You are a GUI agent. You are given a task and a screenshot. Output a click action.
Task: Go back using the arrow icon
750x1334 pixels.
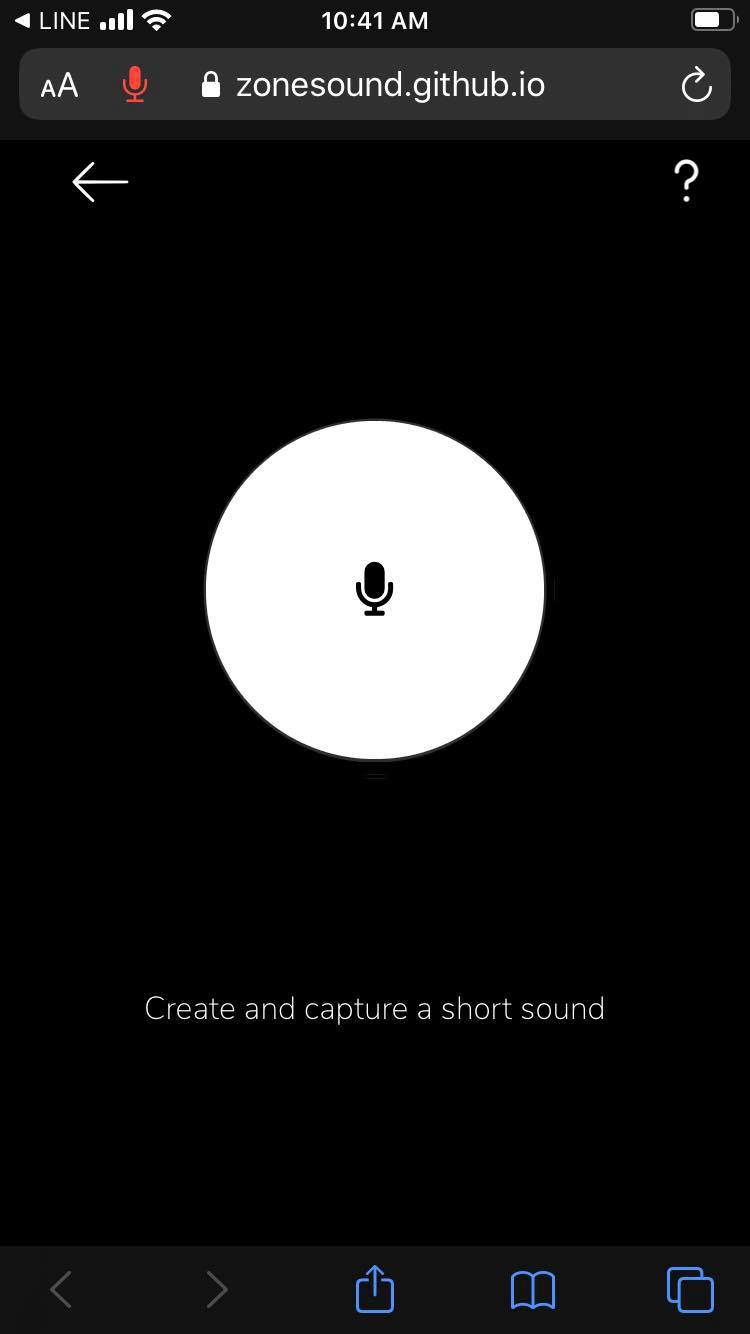(x=100, y=182)
